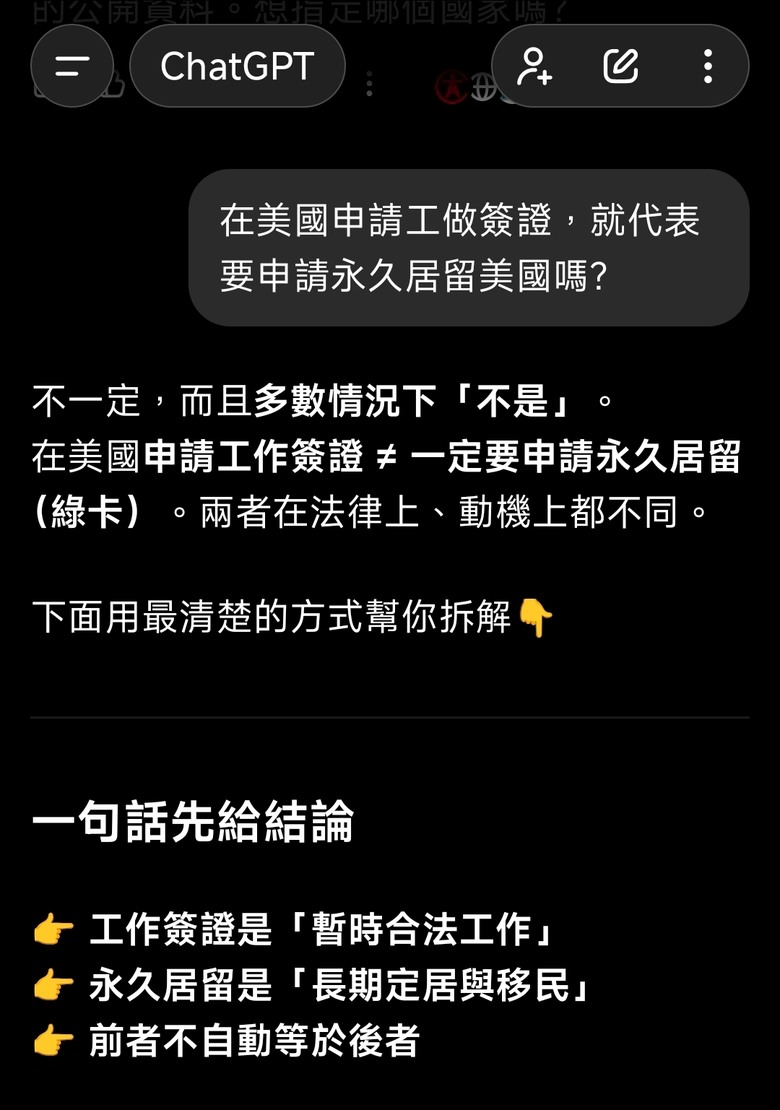The width and height of the screenshot is (780, 1110).
Task: Start a new chat
Action: click(621, 66)
